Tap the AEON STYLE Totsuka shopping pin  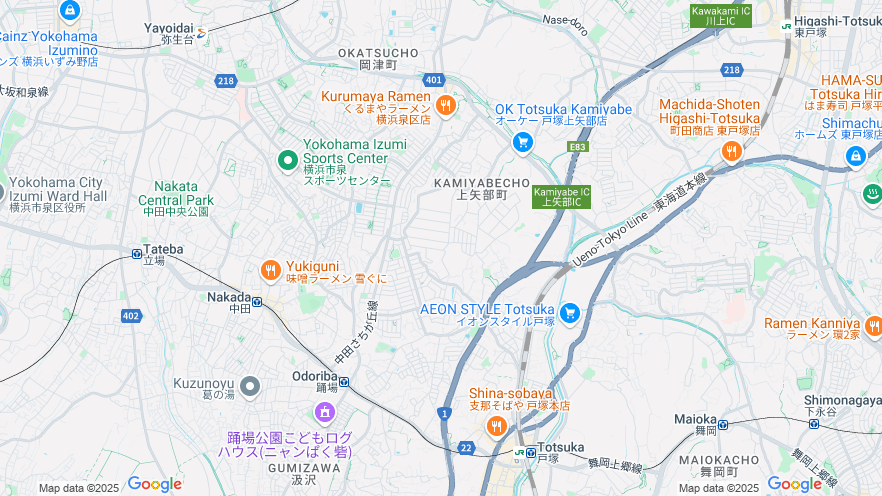click(570, 314)
